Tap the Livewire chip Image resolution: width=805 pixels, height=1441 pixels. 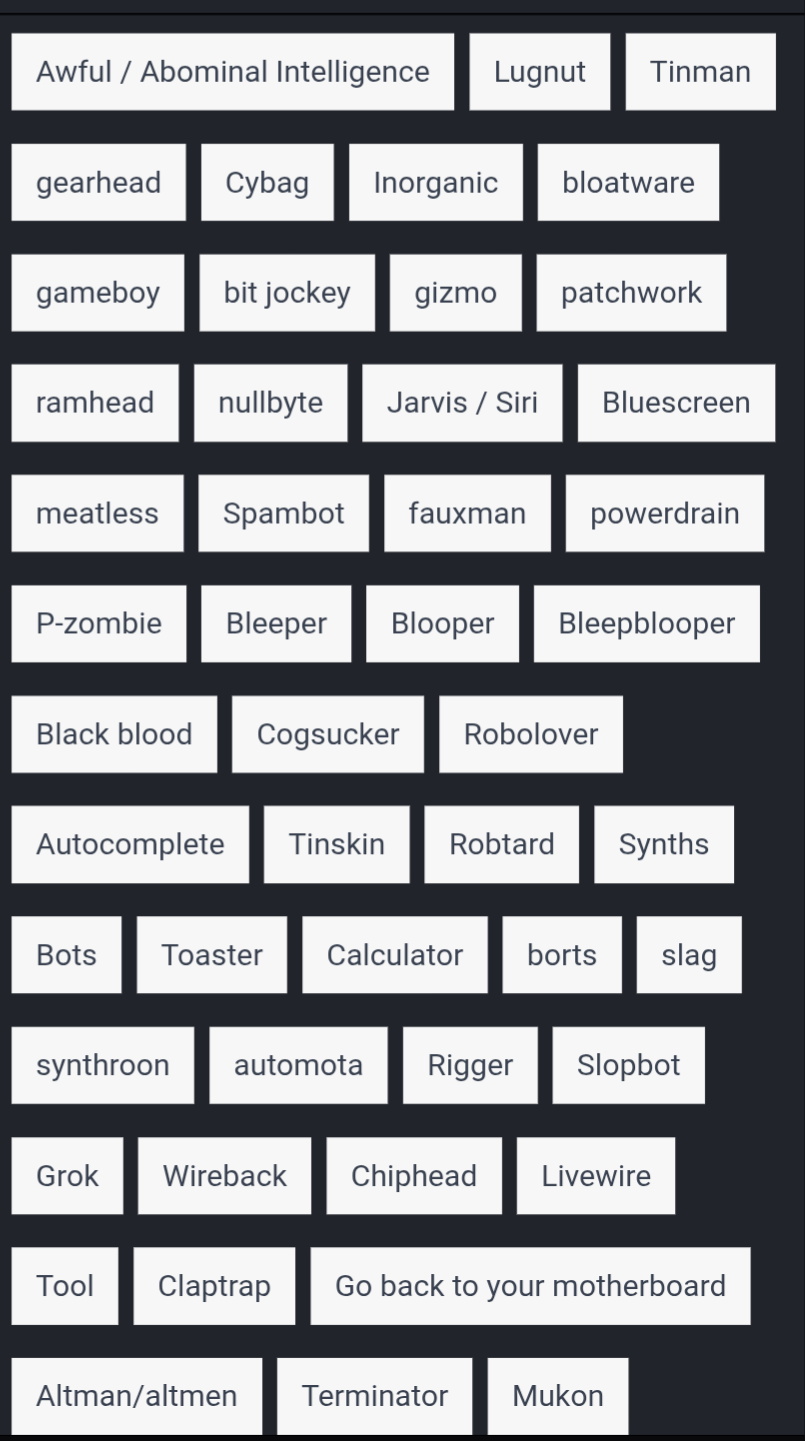[x=596, y=1176]
